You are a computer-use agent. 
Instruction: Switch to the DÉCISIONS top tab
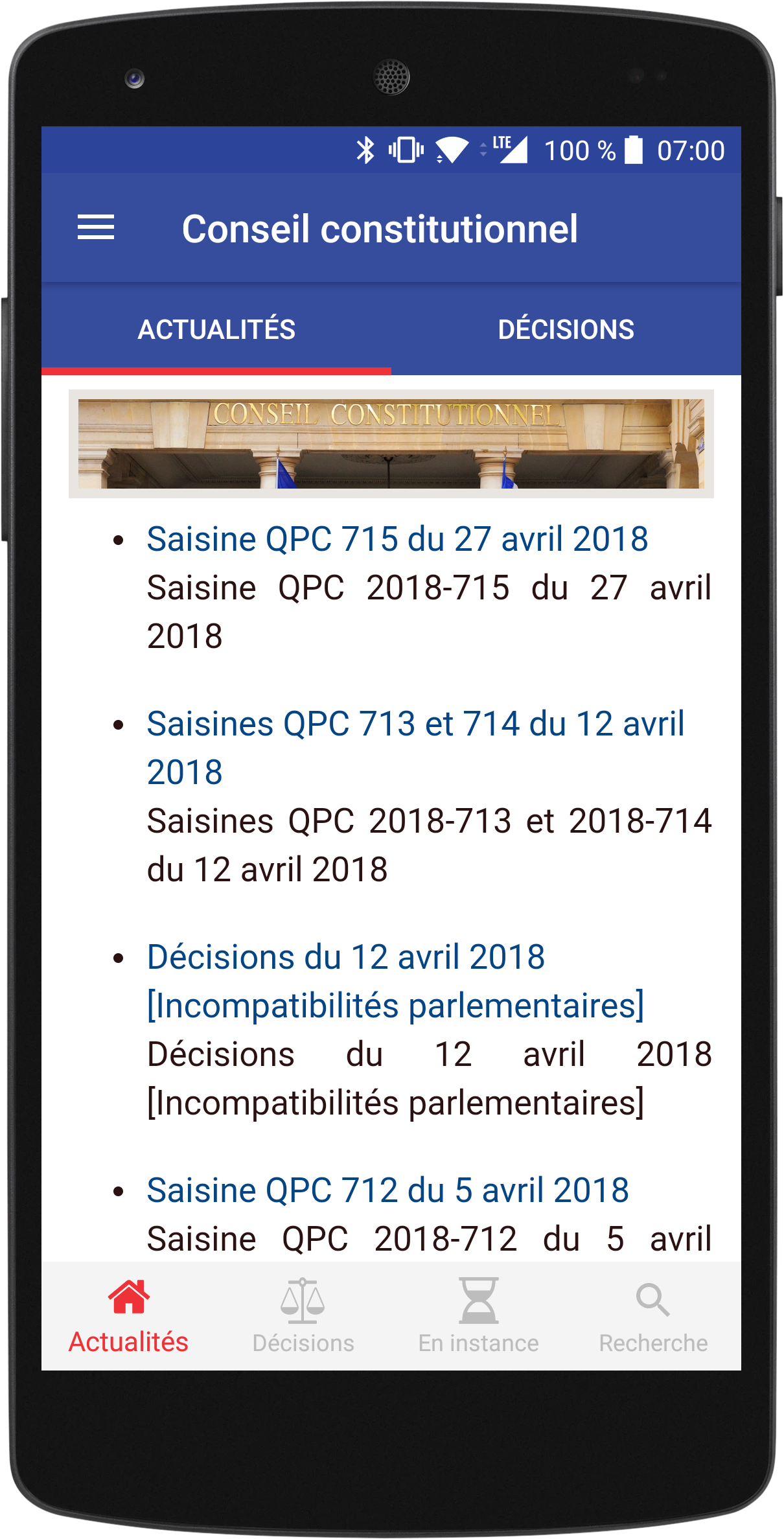pyautogui.click(x=566, y=329)
